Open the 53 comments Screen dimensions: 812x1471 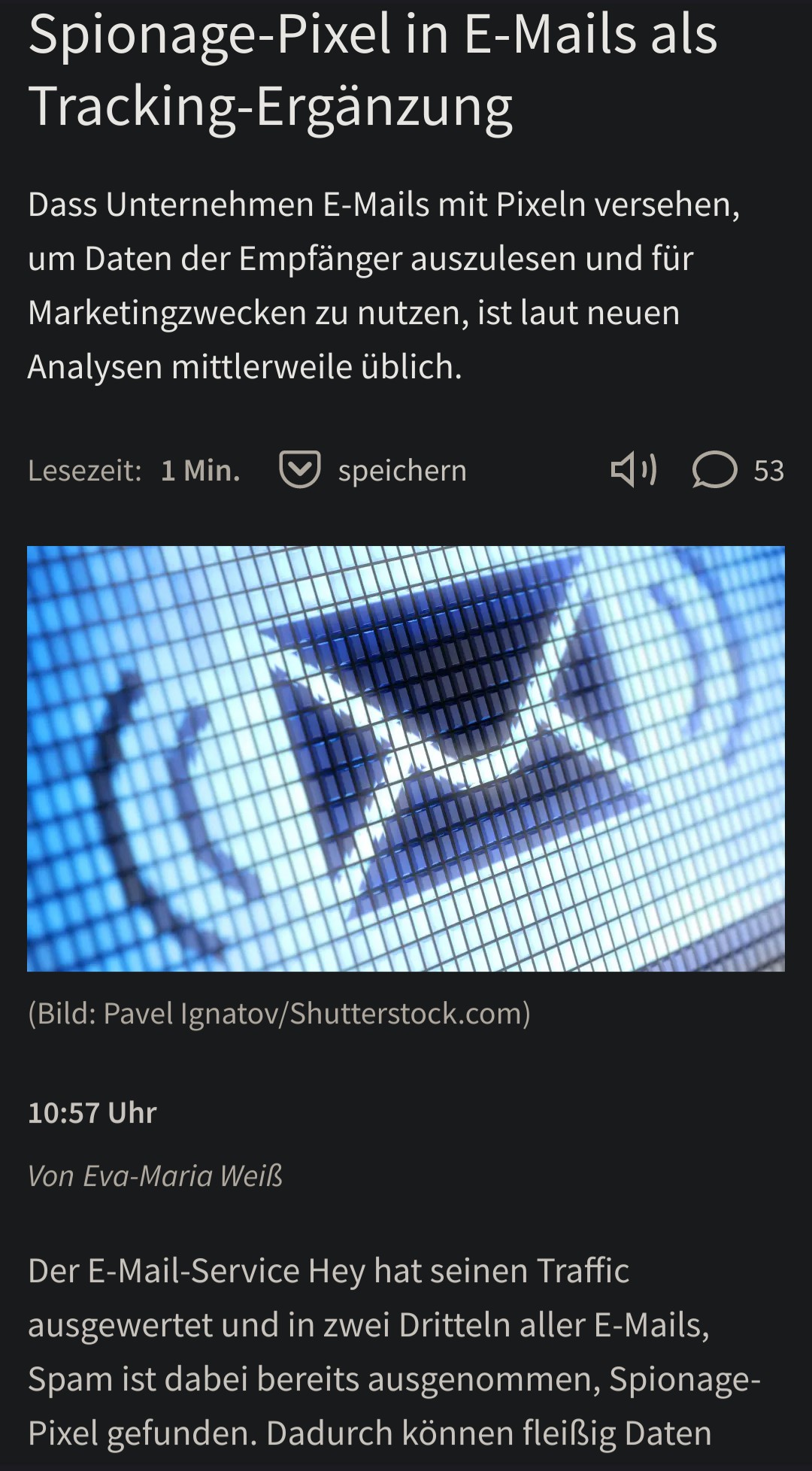point(737,471)
